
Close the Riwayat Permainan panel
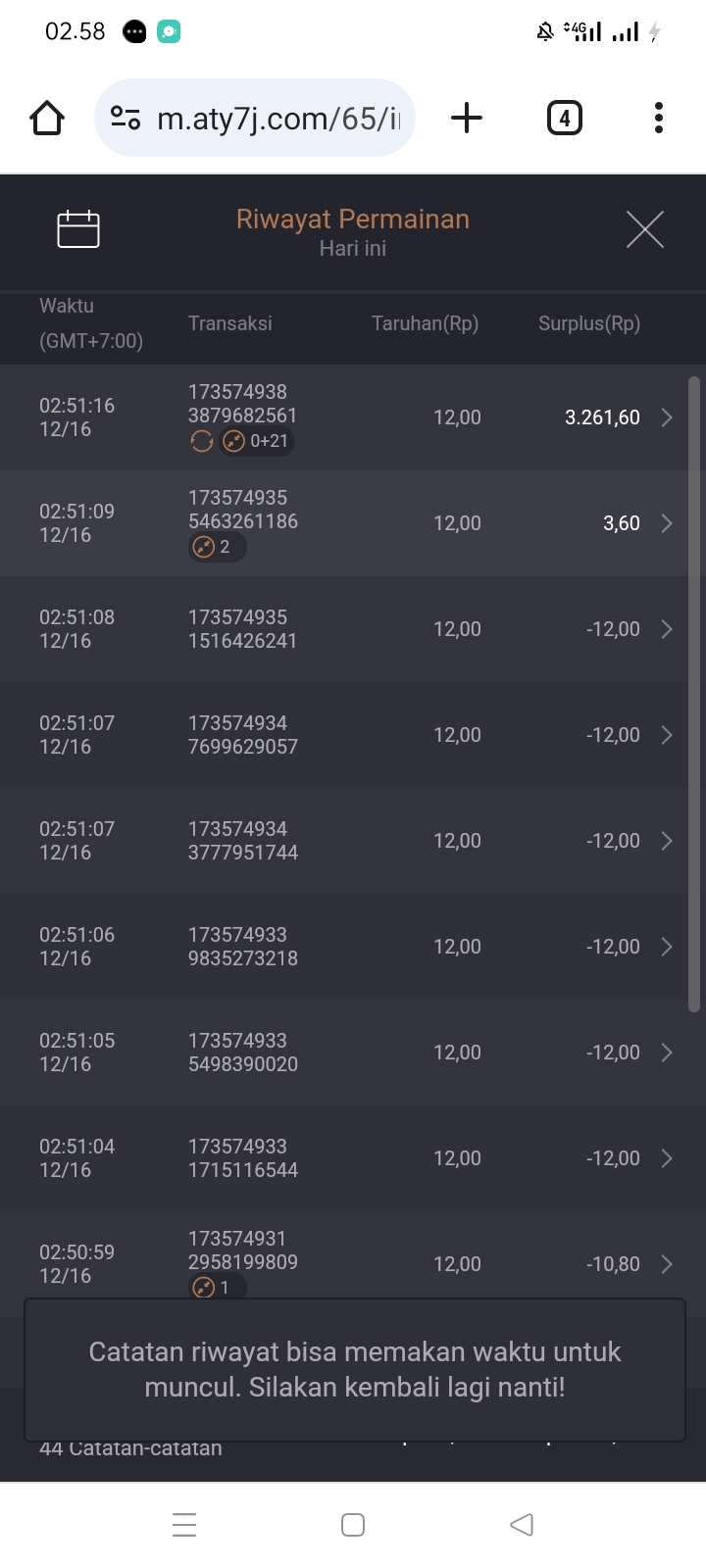644,229
